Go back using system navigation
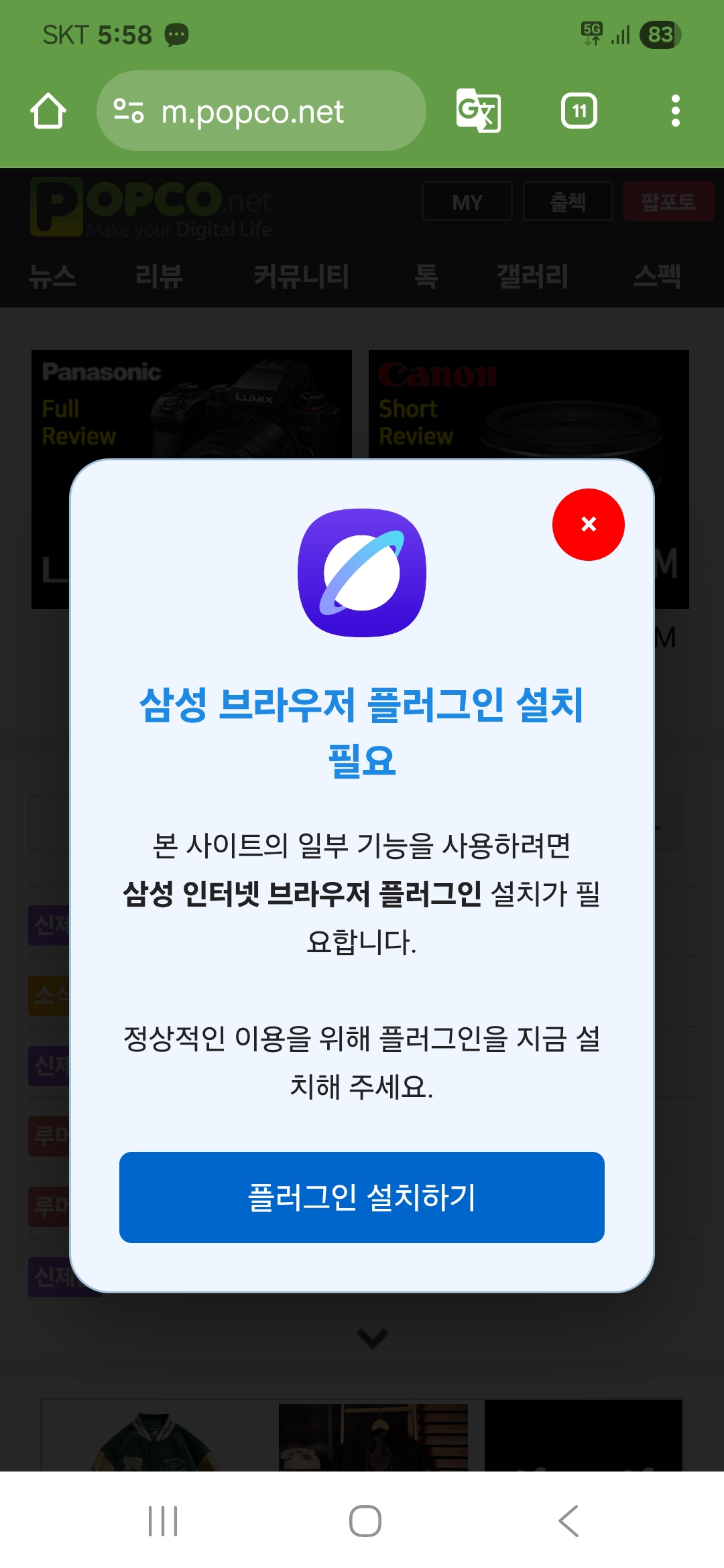The image size is (724, 1568). pos(568,1520)
